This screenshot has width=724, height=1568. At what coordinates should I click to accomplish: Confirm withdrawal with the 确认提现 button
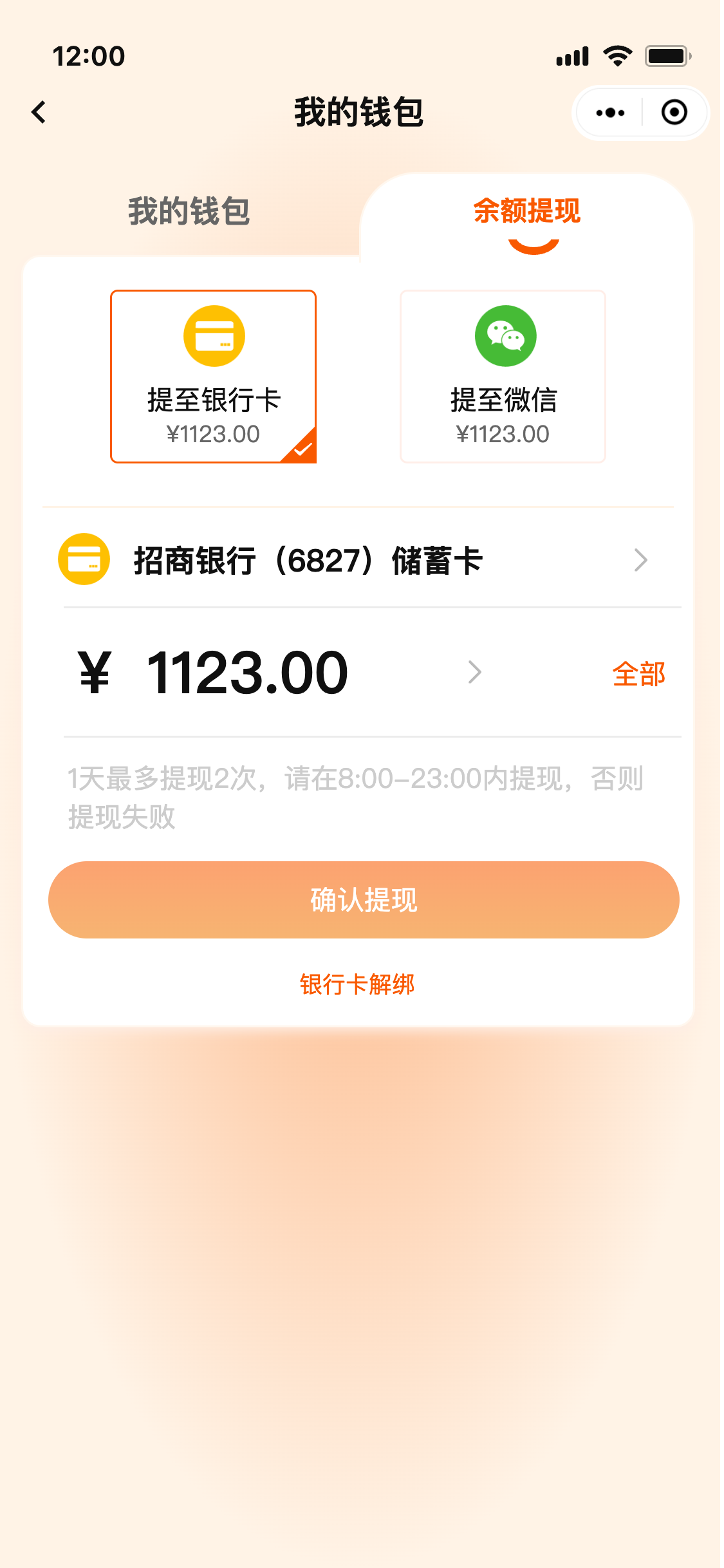(364, 899)
